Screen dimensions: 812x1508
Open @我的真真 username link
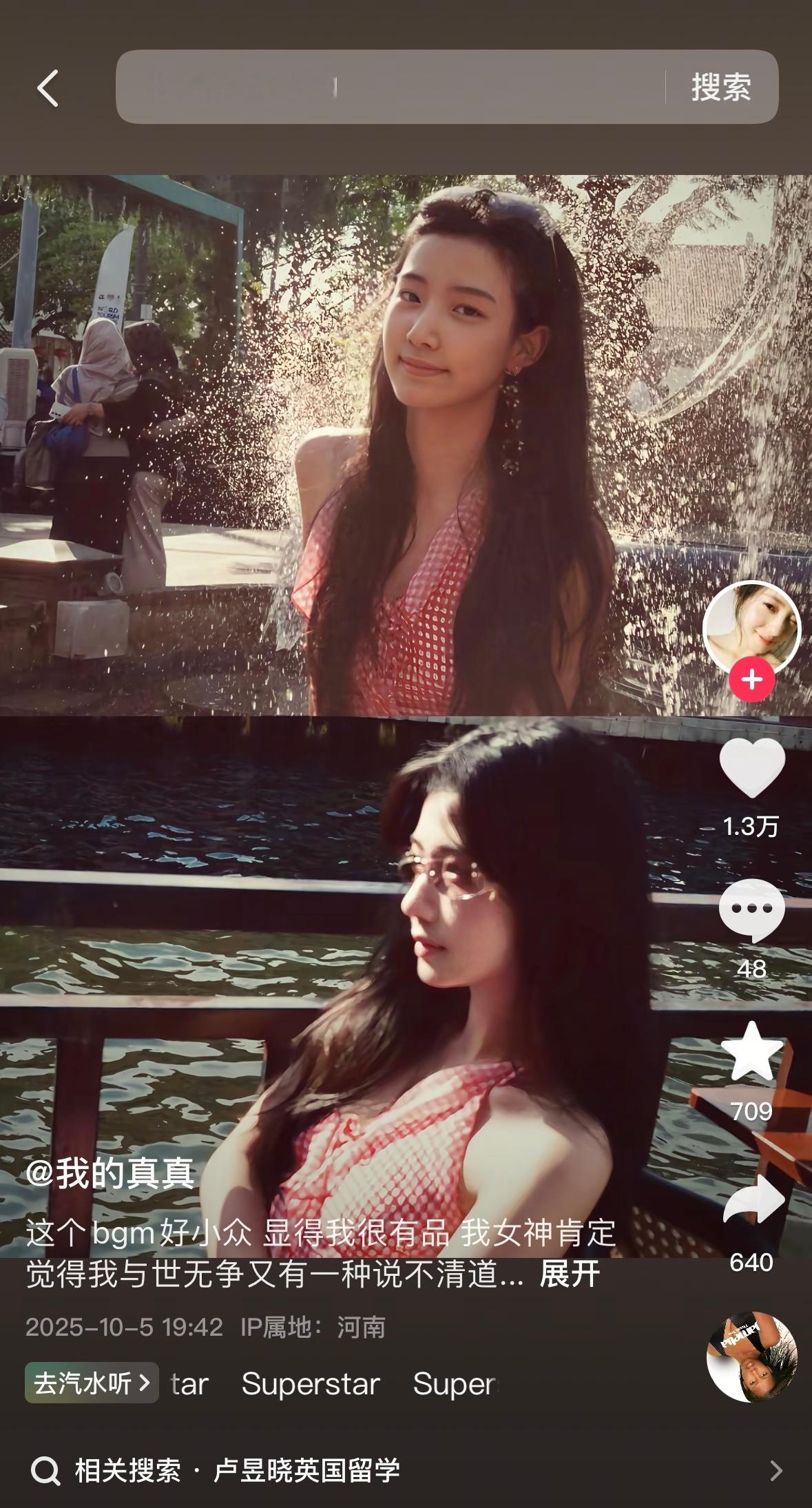[x=110, y=1173]
